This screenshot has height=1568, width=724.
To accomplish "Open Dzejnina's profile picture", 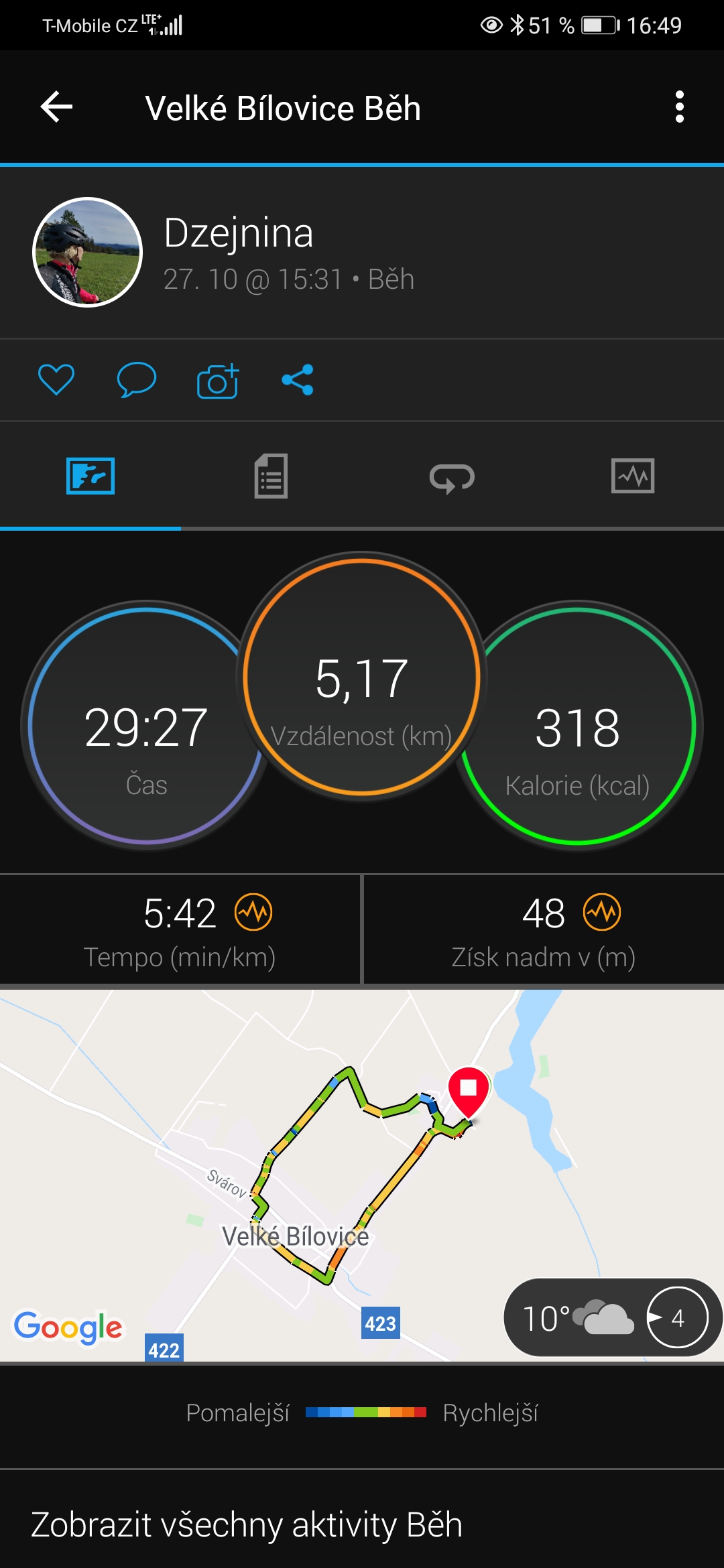I will [x=88, y=252].
